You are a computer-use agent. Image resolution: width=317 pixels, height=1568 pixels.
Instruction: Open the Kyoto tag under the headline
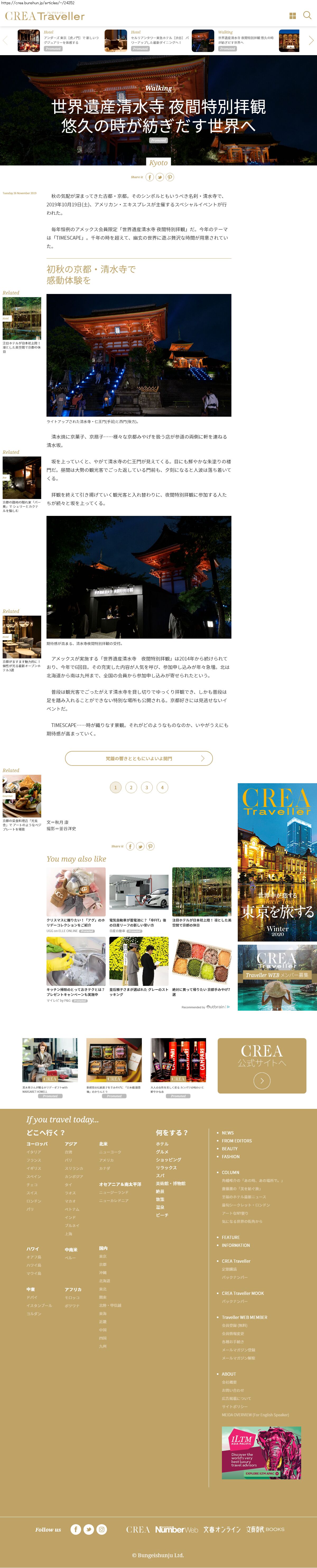click(x=158, y=163)
